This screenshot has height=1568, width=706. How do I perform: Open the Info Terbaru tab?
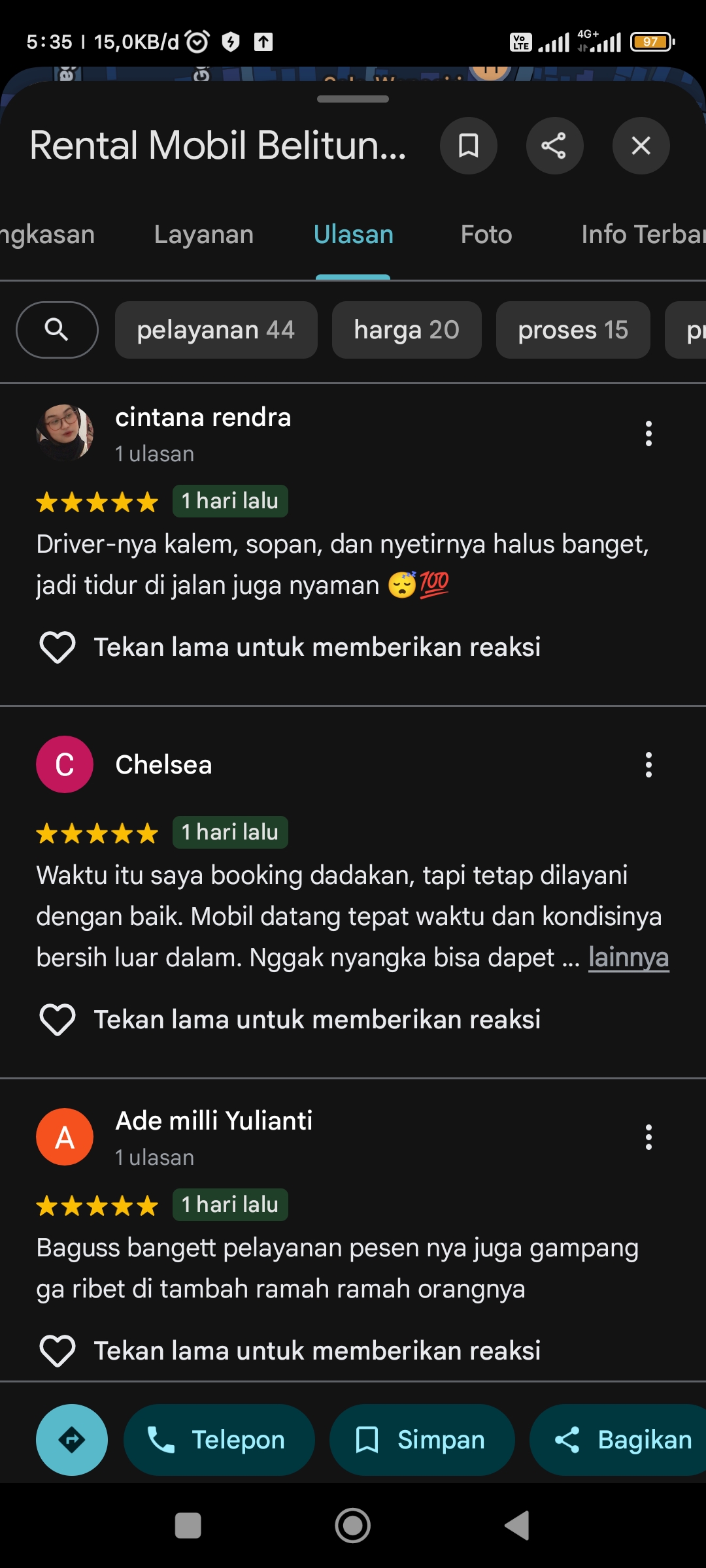point(643,235)
